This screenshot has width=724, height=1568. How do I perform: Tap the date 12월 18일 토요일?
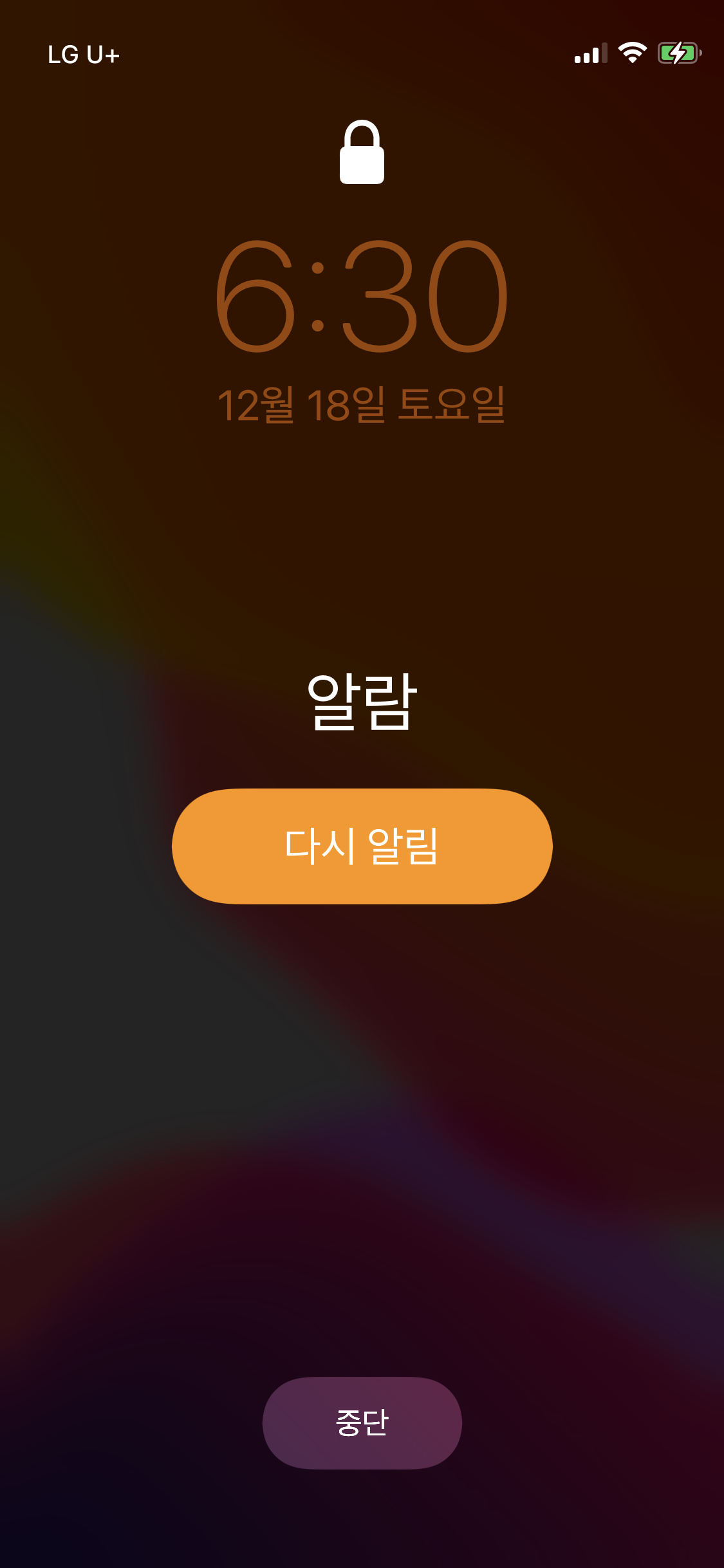pos(362,404)
